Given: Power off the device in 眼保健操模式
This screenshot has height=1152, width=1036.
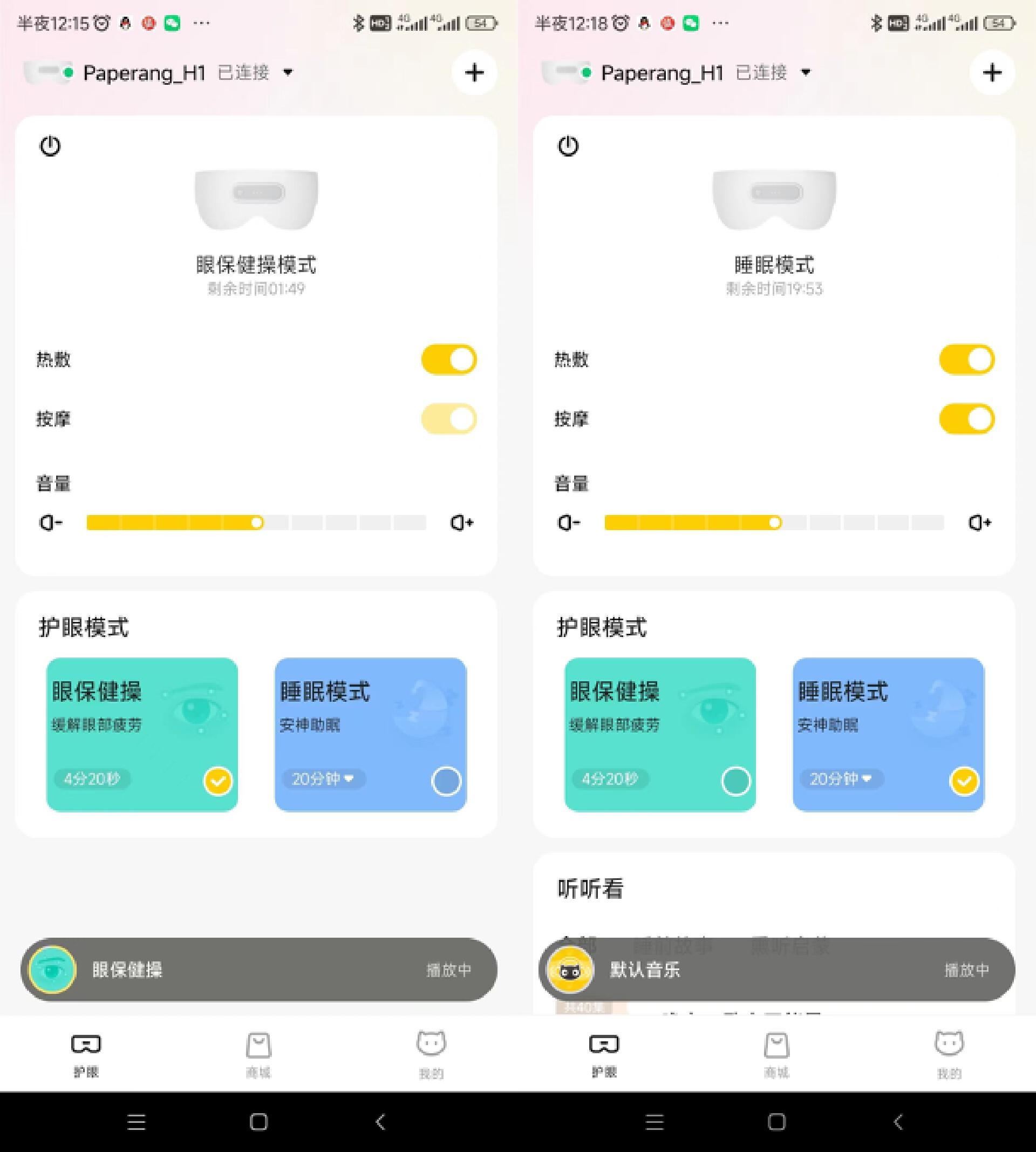Looking at the screenshot, I should (x=50, y=146).
